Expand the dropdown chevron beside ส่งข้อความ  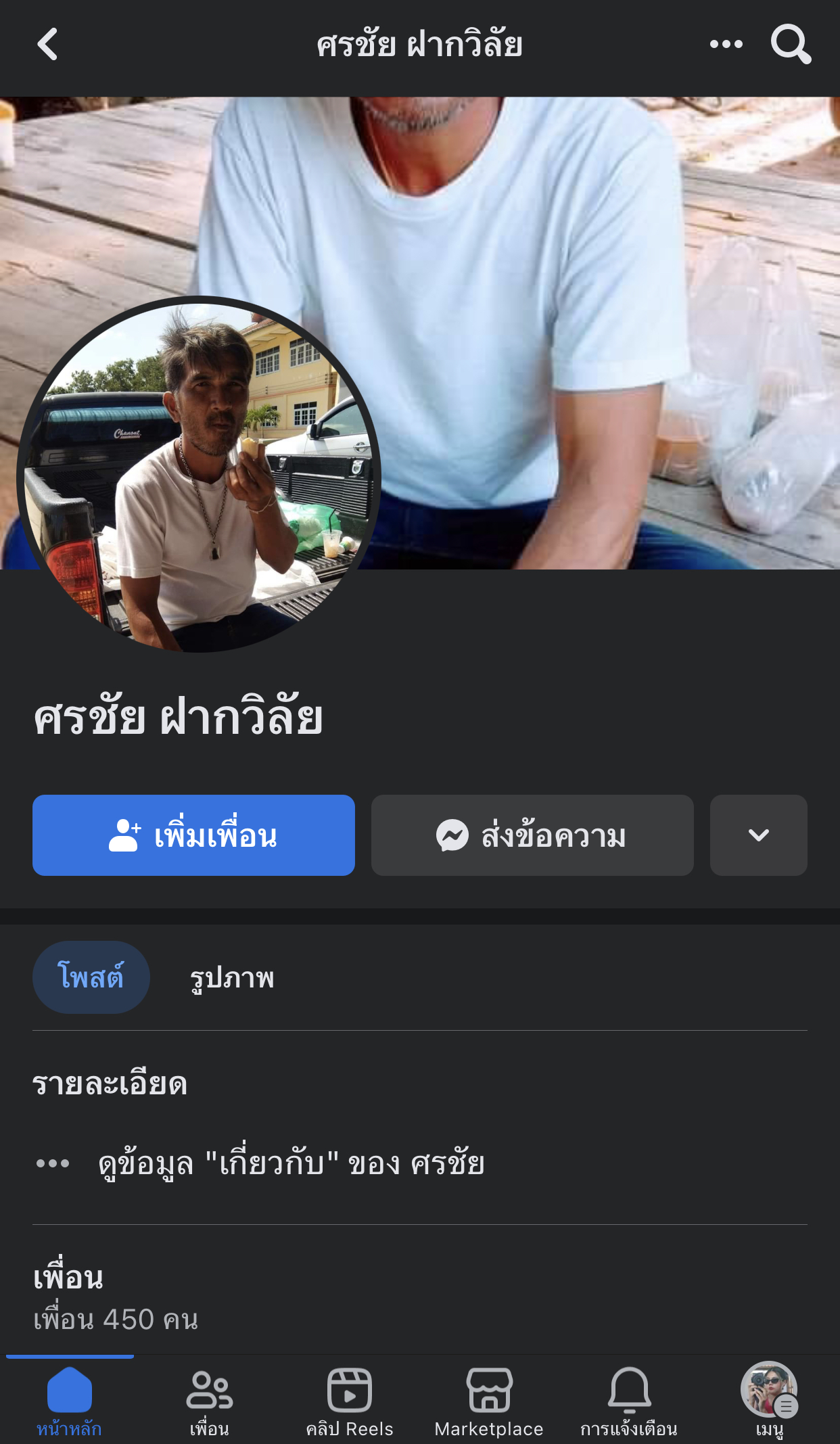[758, 835]
